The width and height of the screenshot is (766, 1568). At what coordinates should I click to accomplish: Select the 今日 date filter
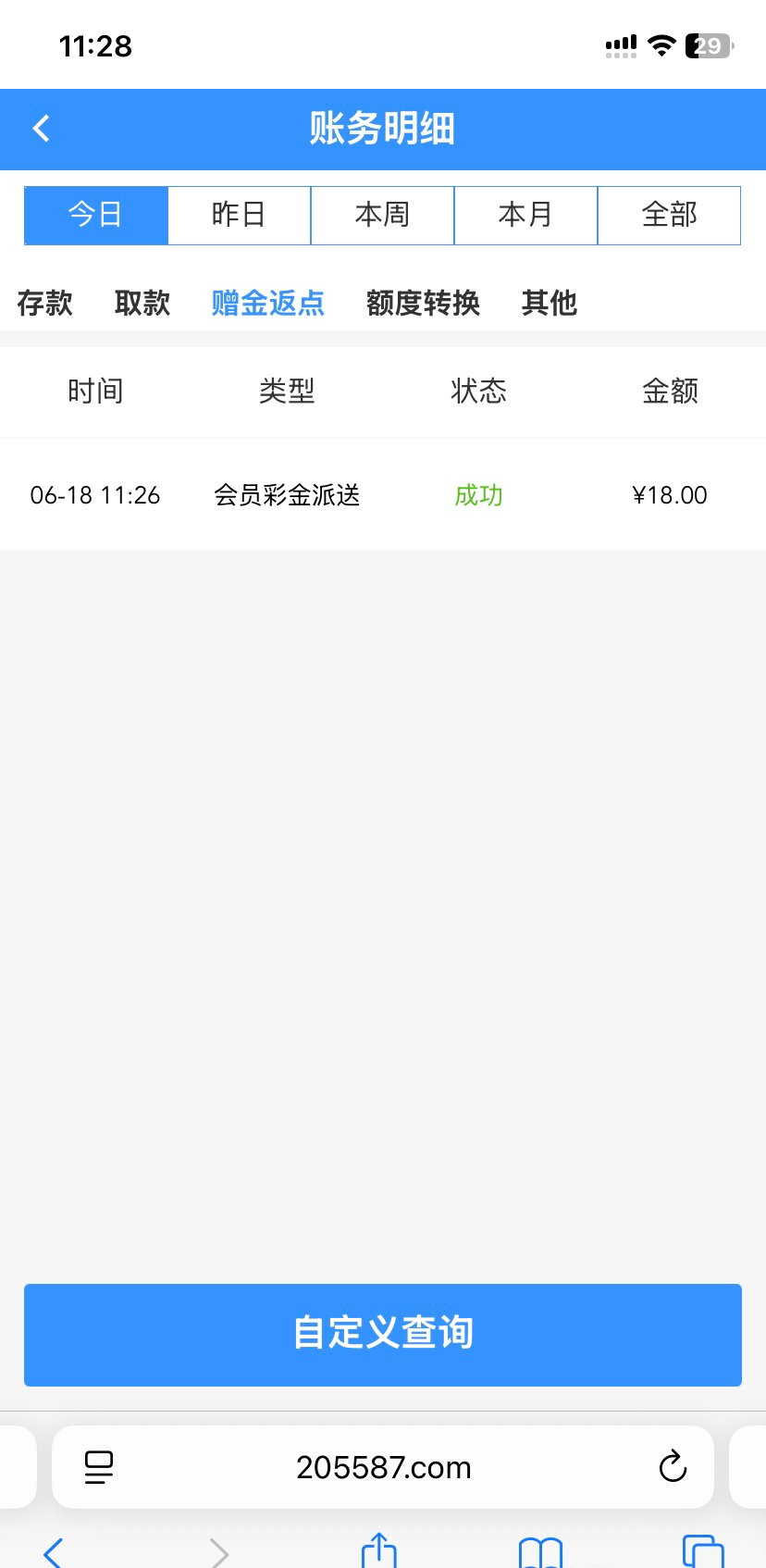96,215
